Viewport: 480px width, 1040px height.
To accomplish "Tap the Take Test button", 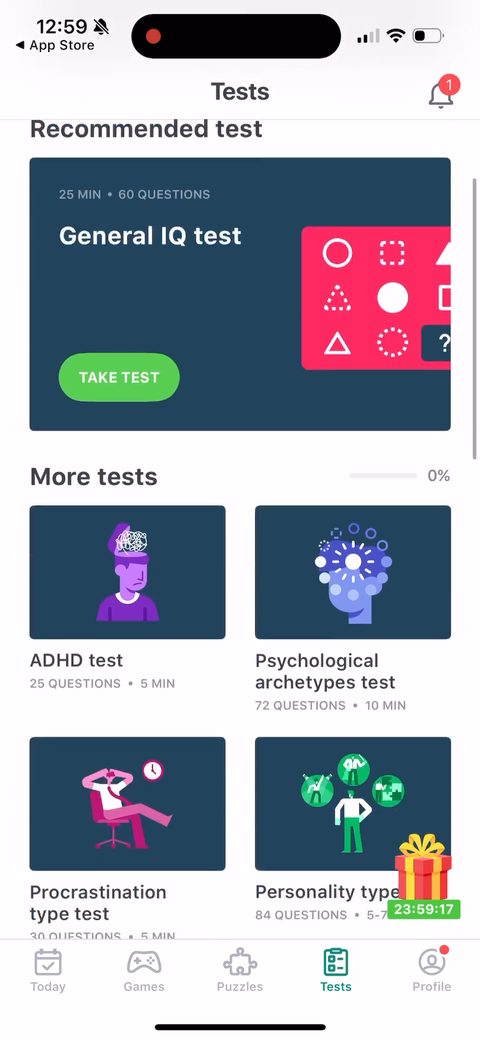I will (x=119, y=377).
